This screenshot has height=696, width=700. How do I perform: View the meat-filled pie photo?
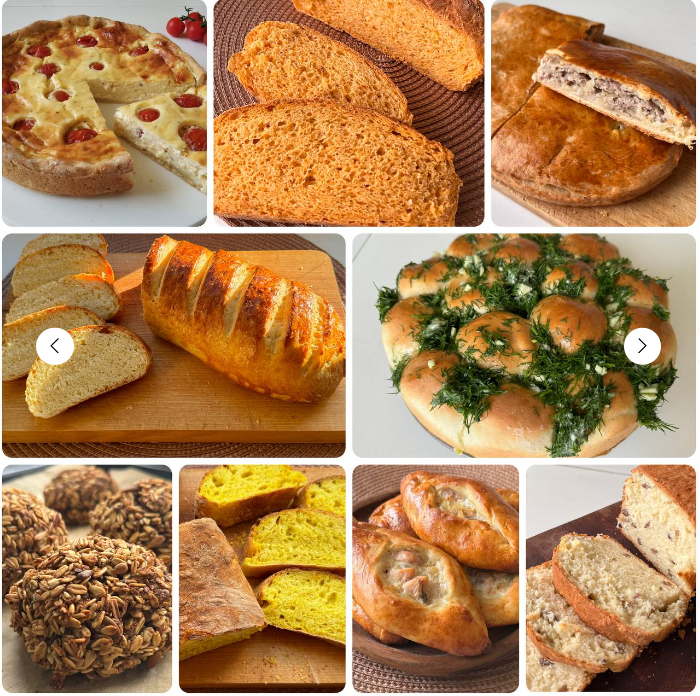593,112
